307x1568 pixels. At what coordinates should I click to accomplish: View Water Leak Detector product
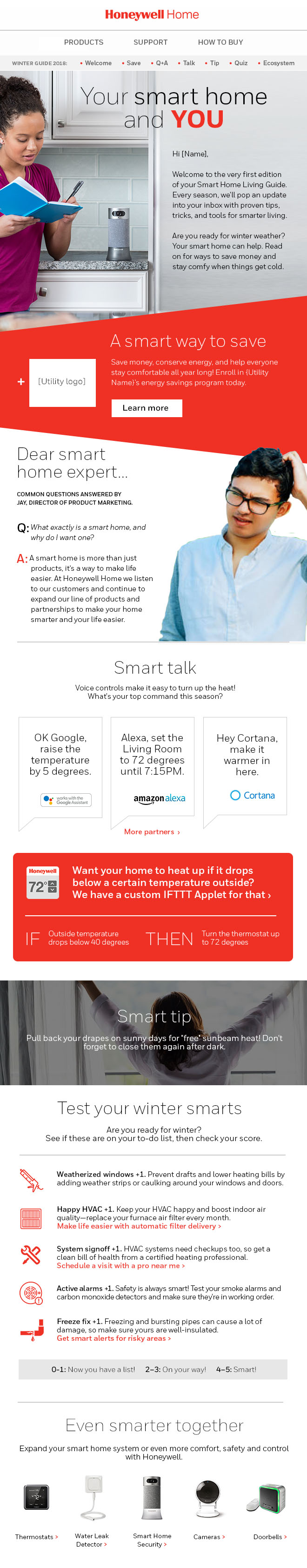(92, 1540)
